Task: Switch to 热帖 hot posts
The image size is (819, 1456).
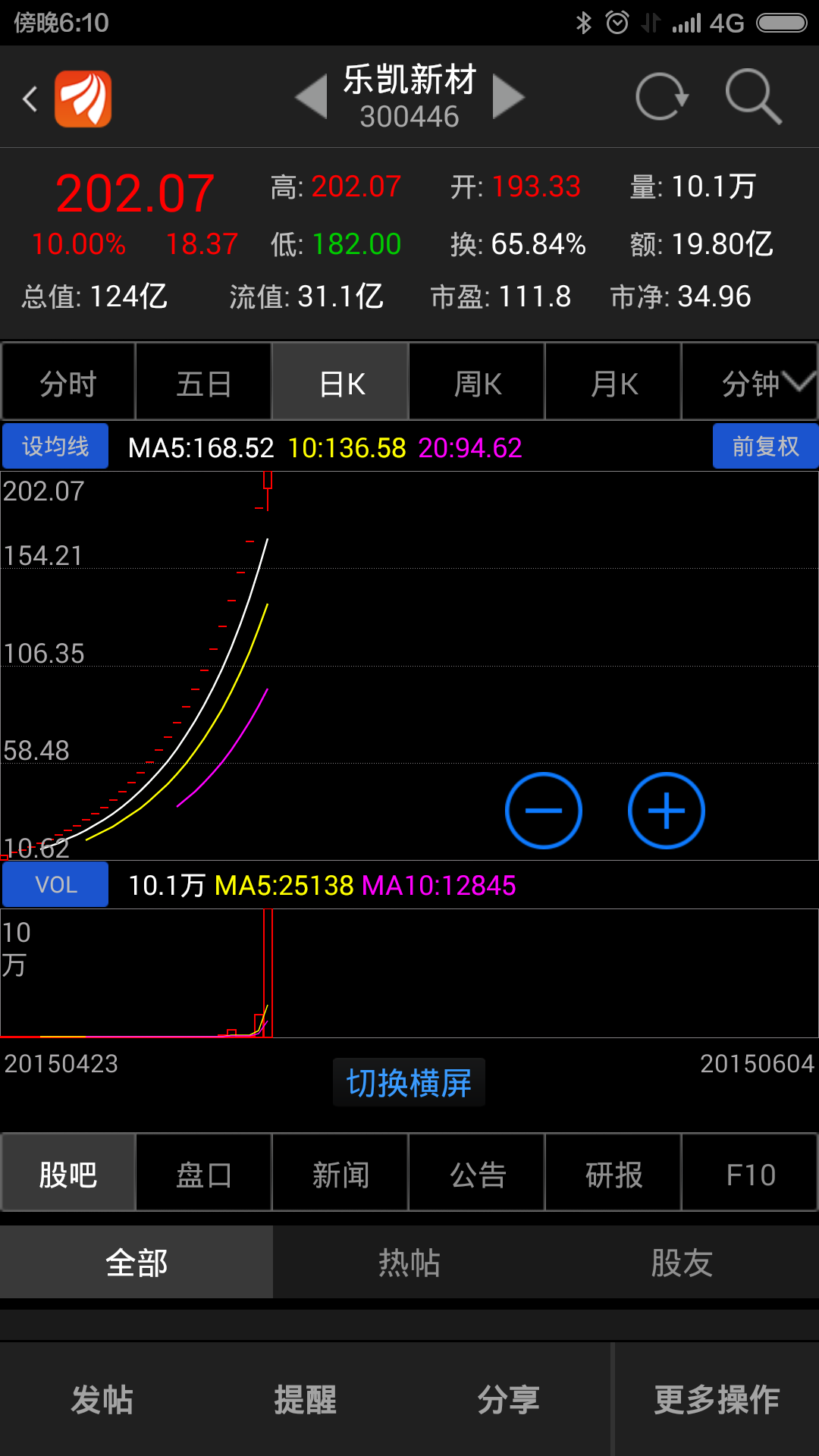Action: click(x=409, y=1263)
